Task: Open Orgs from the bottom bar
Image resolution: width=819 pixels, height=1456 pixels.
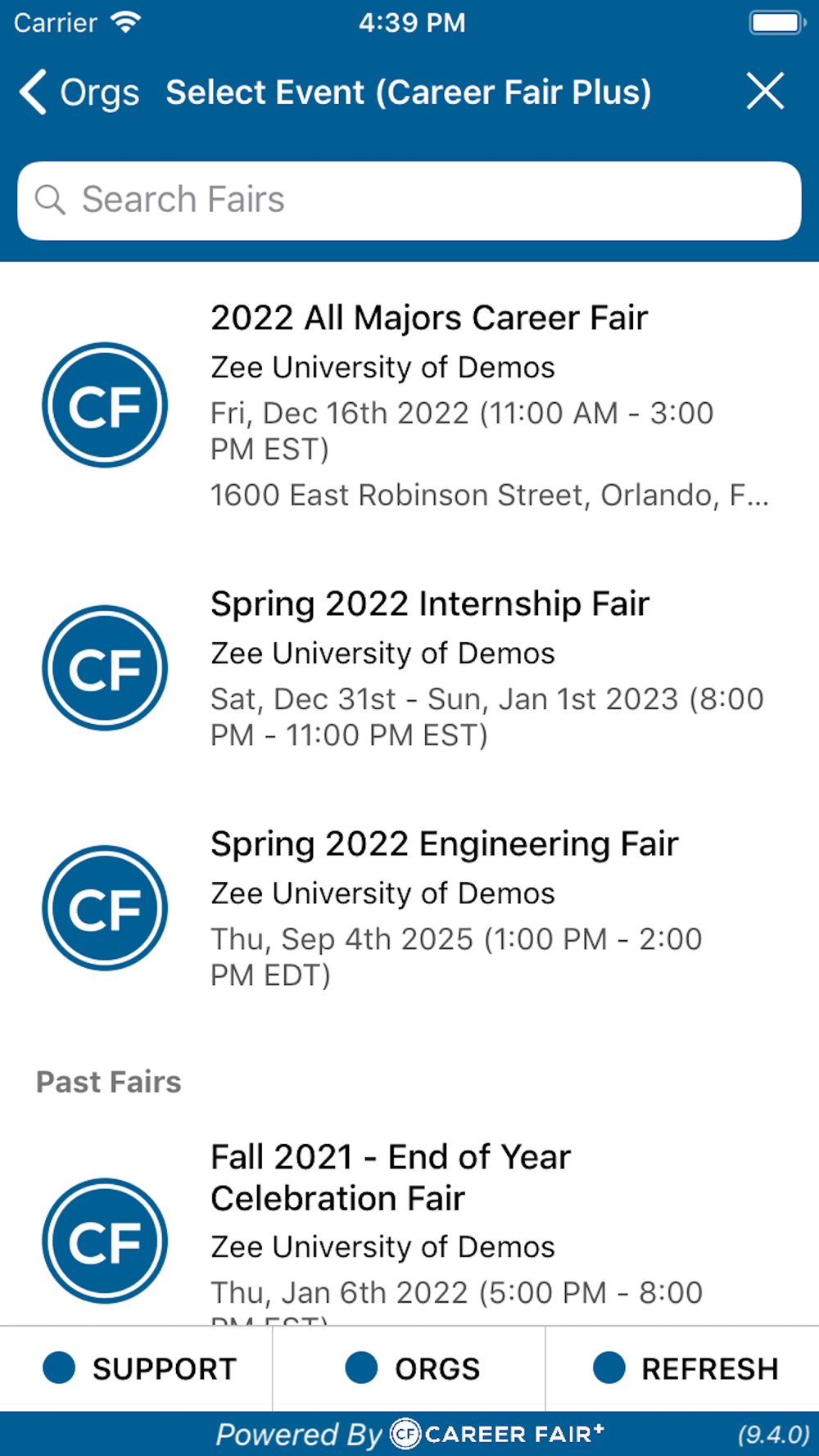Action: (x=410, y=1368)
